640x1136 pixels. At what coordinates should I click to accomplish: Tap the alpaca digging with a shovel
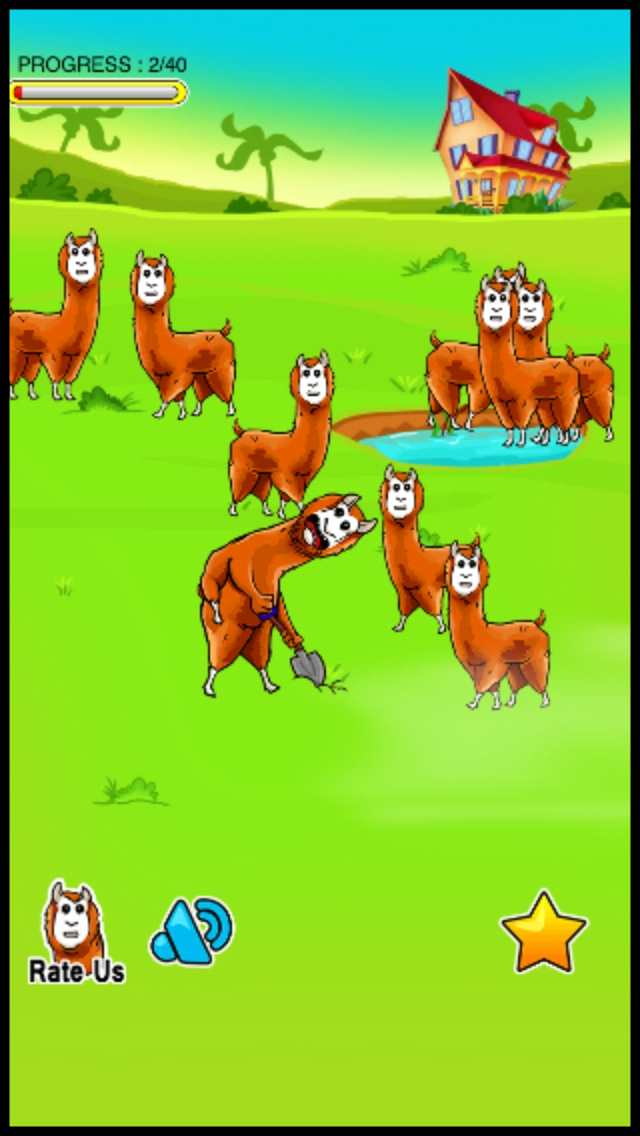[270, 590]
